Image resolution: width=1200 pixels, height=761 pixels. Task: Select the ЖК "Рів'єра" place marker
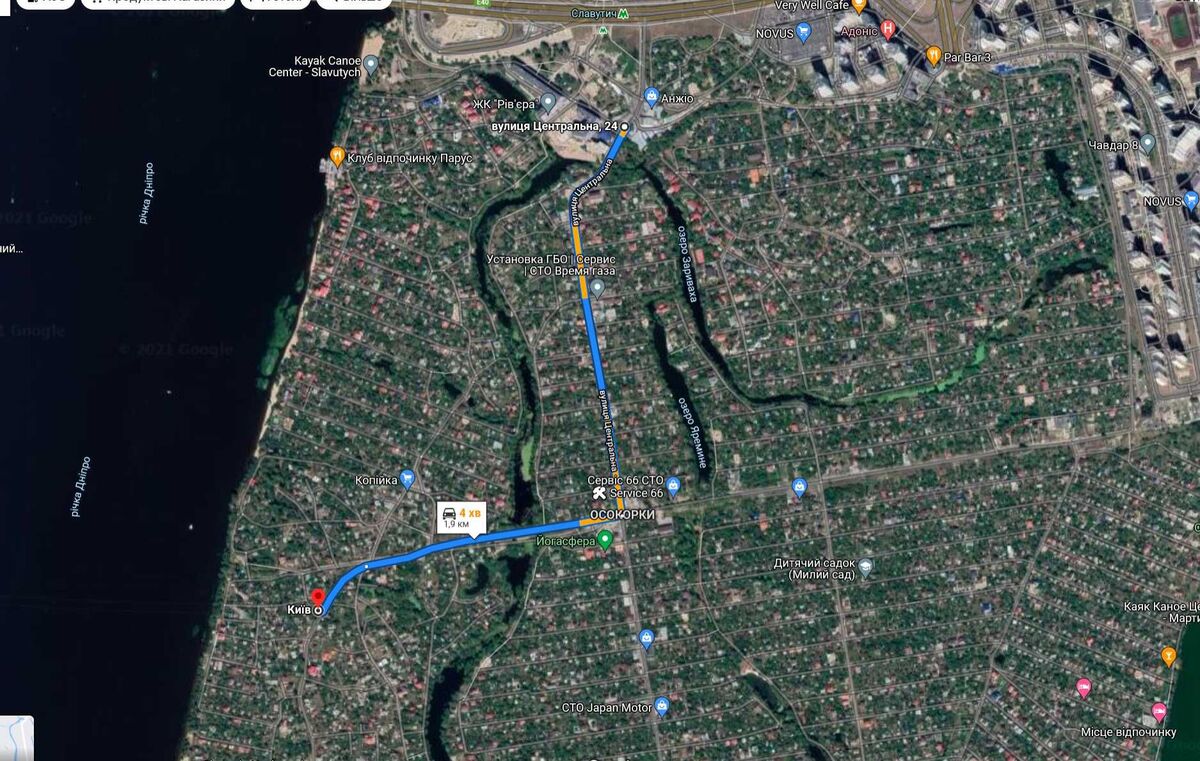pyautogui.click(x=547, y=103)
